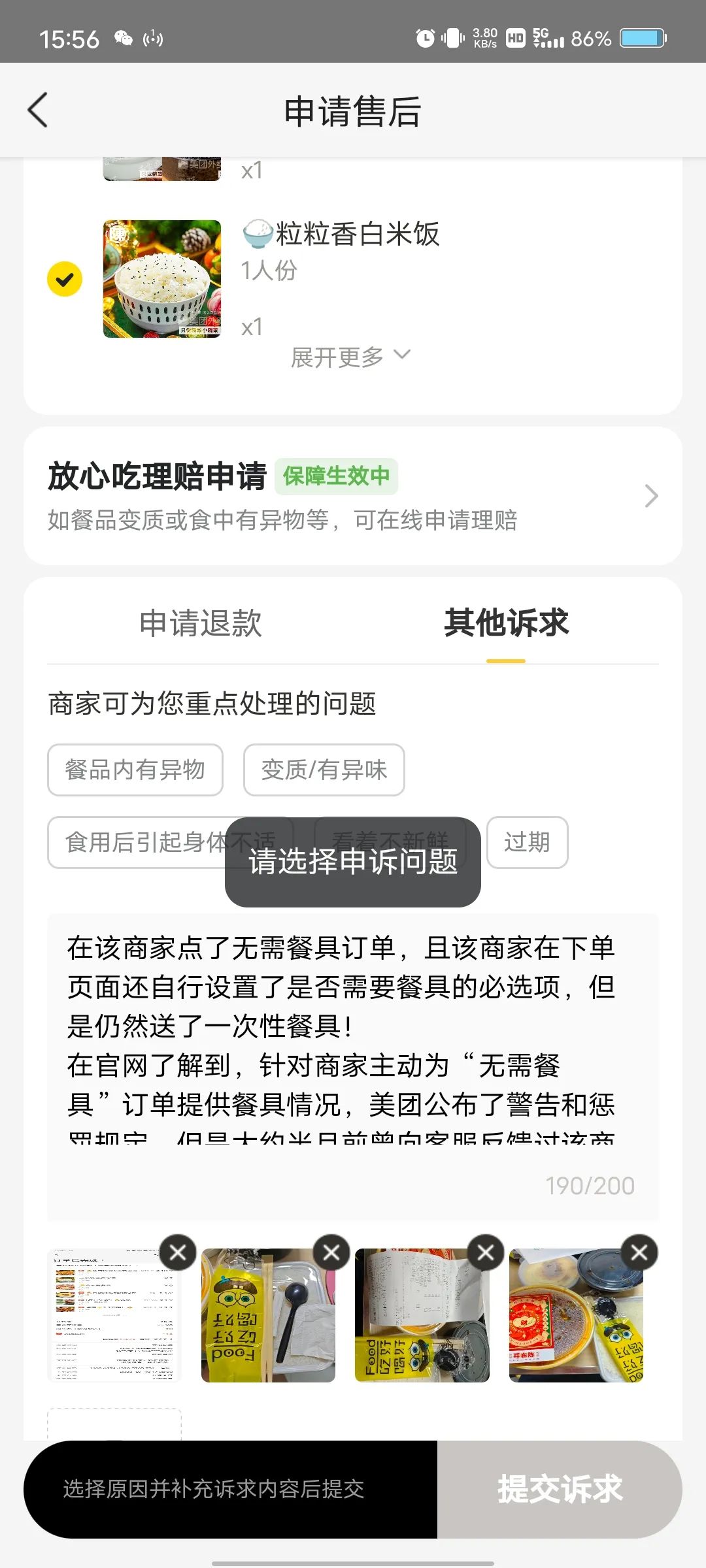Remove the chopsticks and spoon photo

click(x=331, y=1252)
